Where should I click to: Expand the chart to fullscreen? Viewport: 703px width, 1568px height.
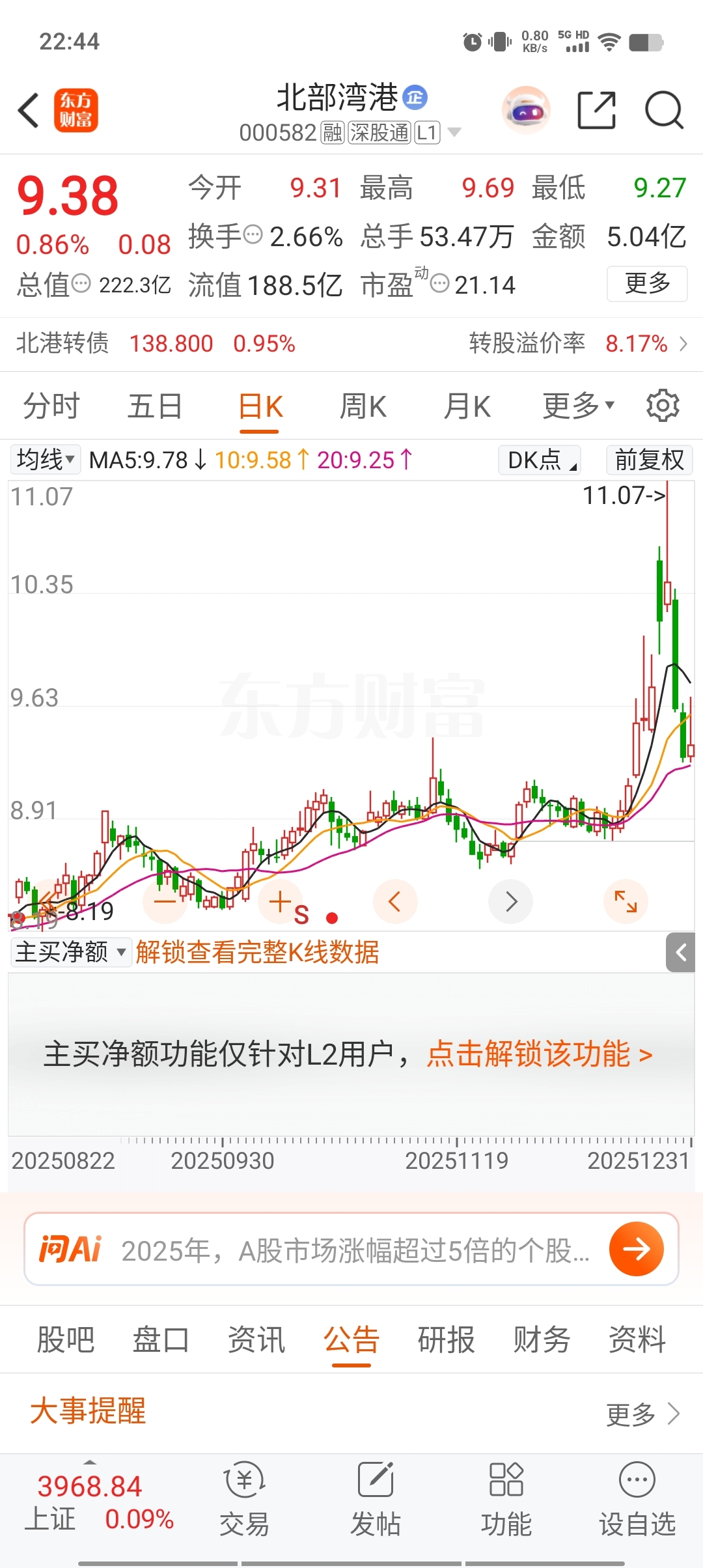(626, 902)
